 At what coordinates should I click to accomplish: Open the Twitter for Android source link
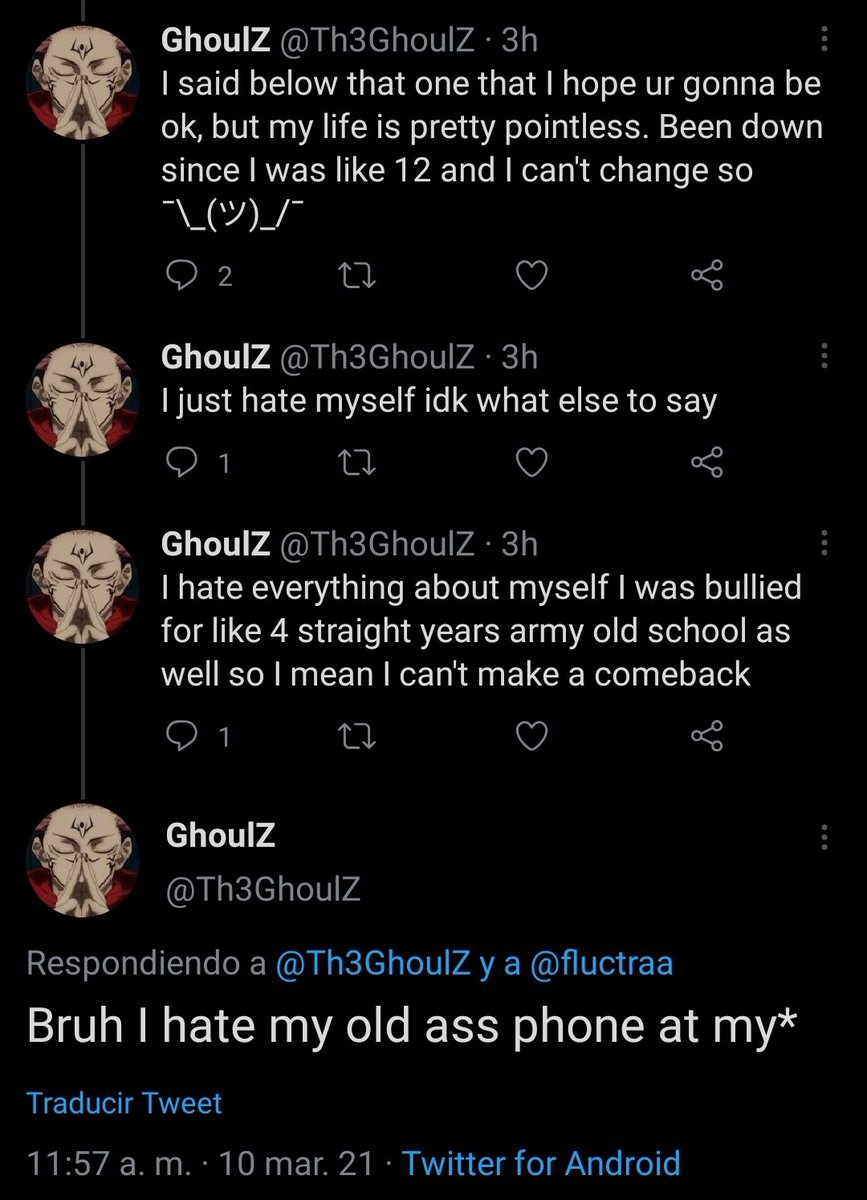click(541, 1163)
